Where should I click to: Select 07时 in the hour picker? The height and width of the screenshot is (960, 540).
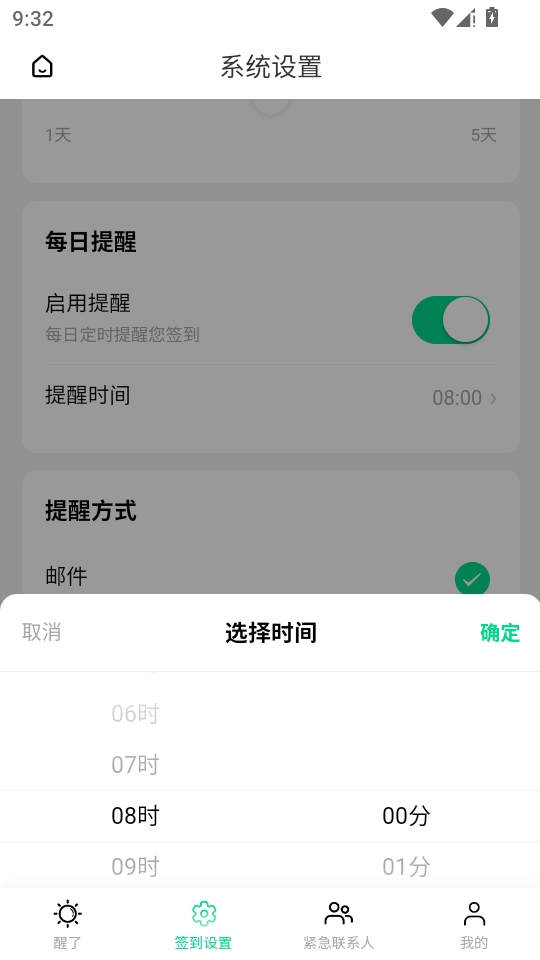135,765
